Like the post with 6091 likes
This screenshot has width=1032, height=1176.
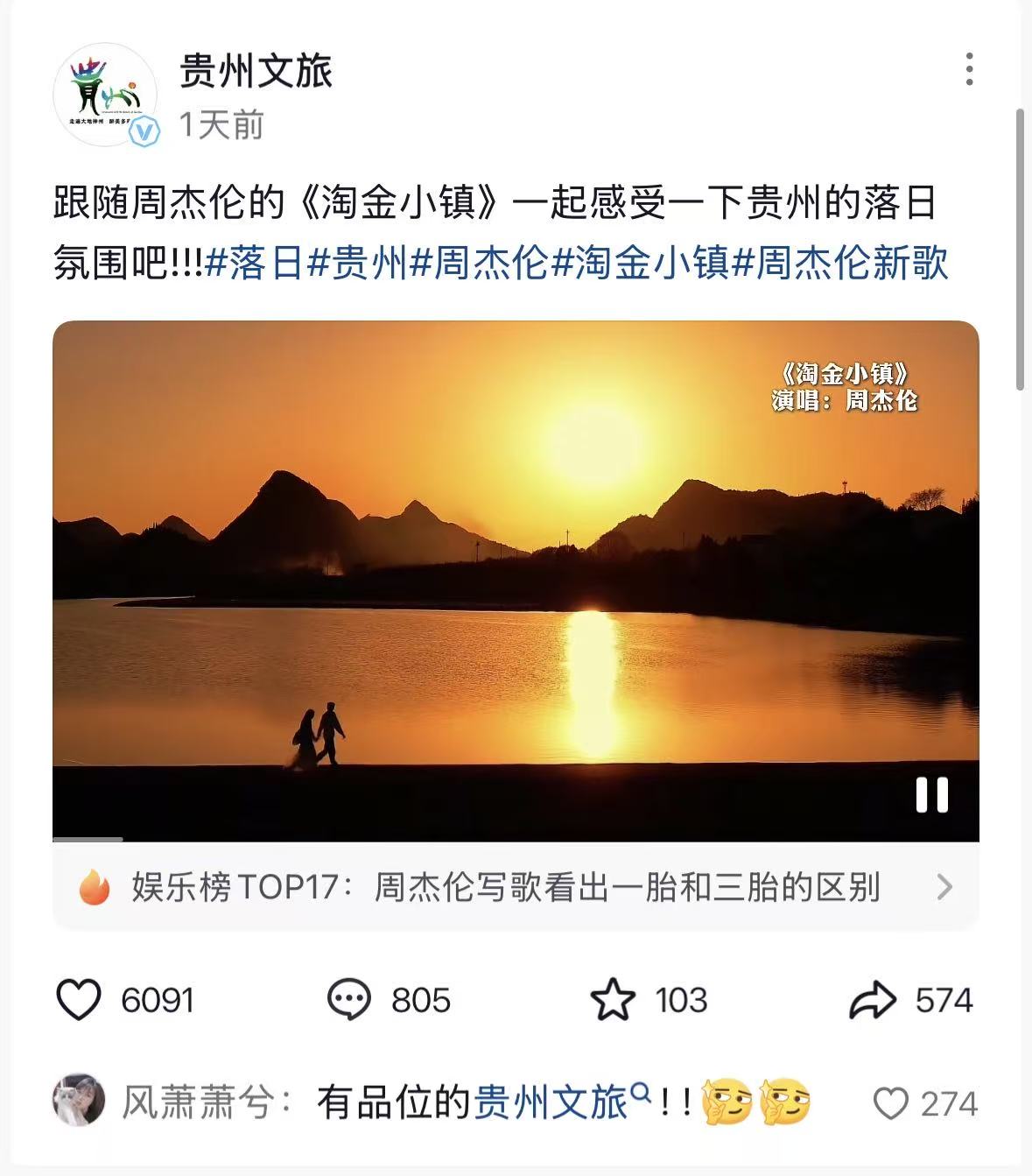click(x=80, y=1000)
